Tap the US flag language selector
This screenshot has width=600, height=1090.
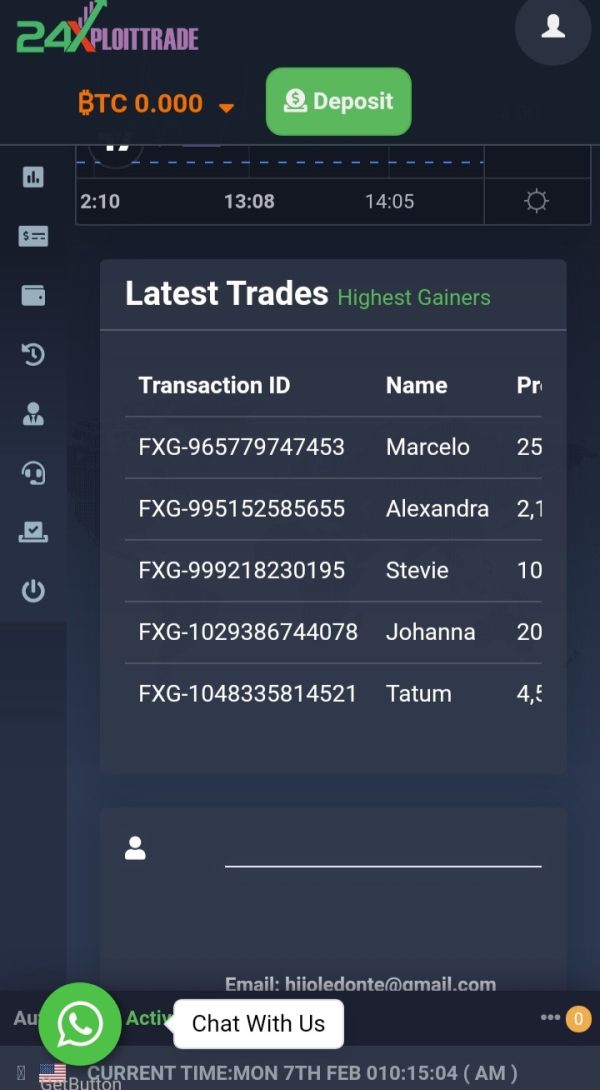pos(52,1073)
